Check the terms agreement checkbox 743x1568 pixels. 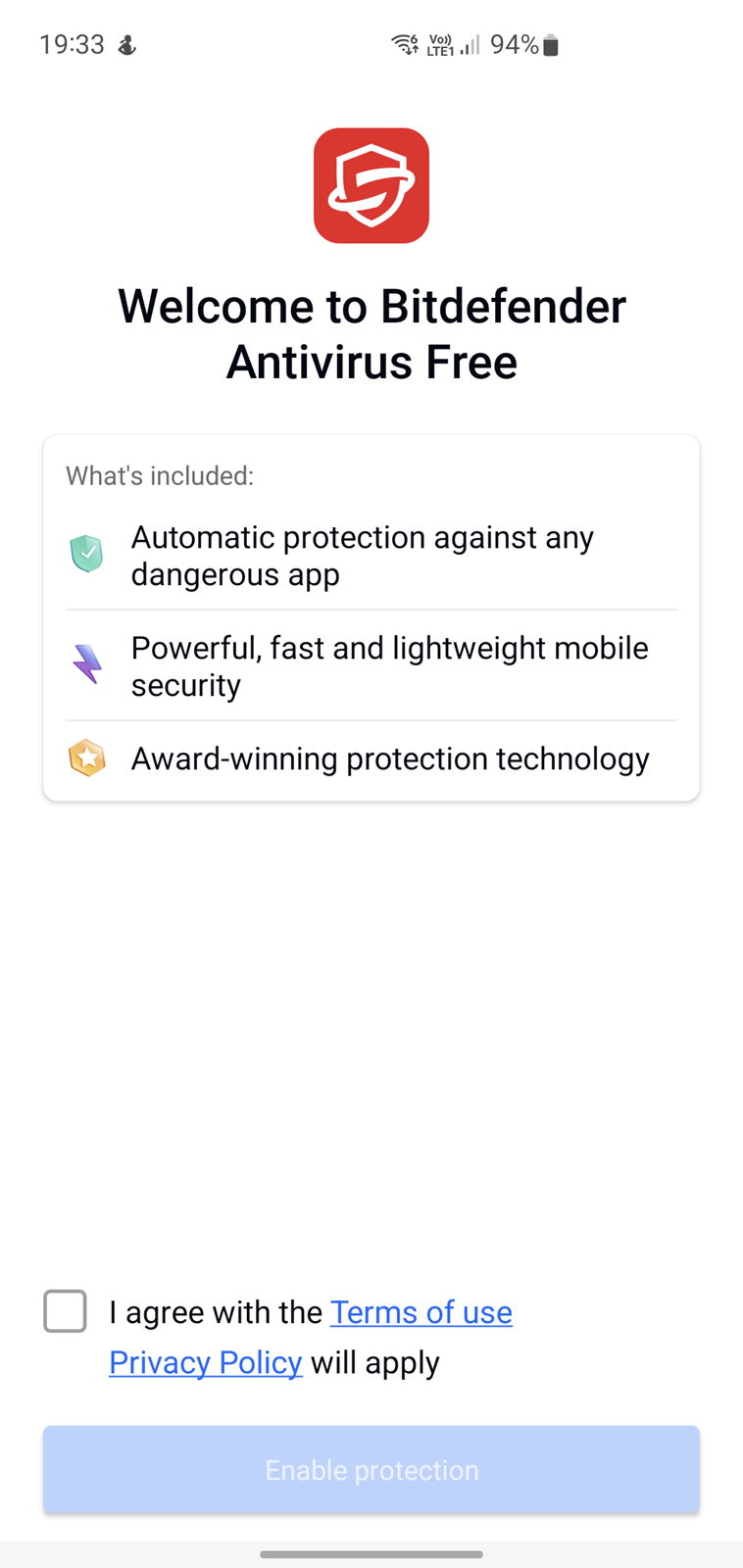[65, 1311]
